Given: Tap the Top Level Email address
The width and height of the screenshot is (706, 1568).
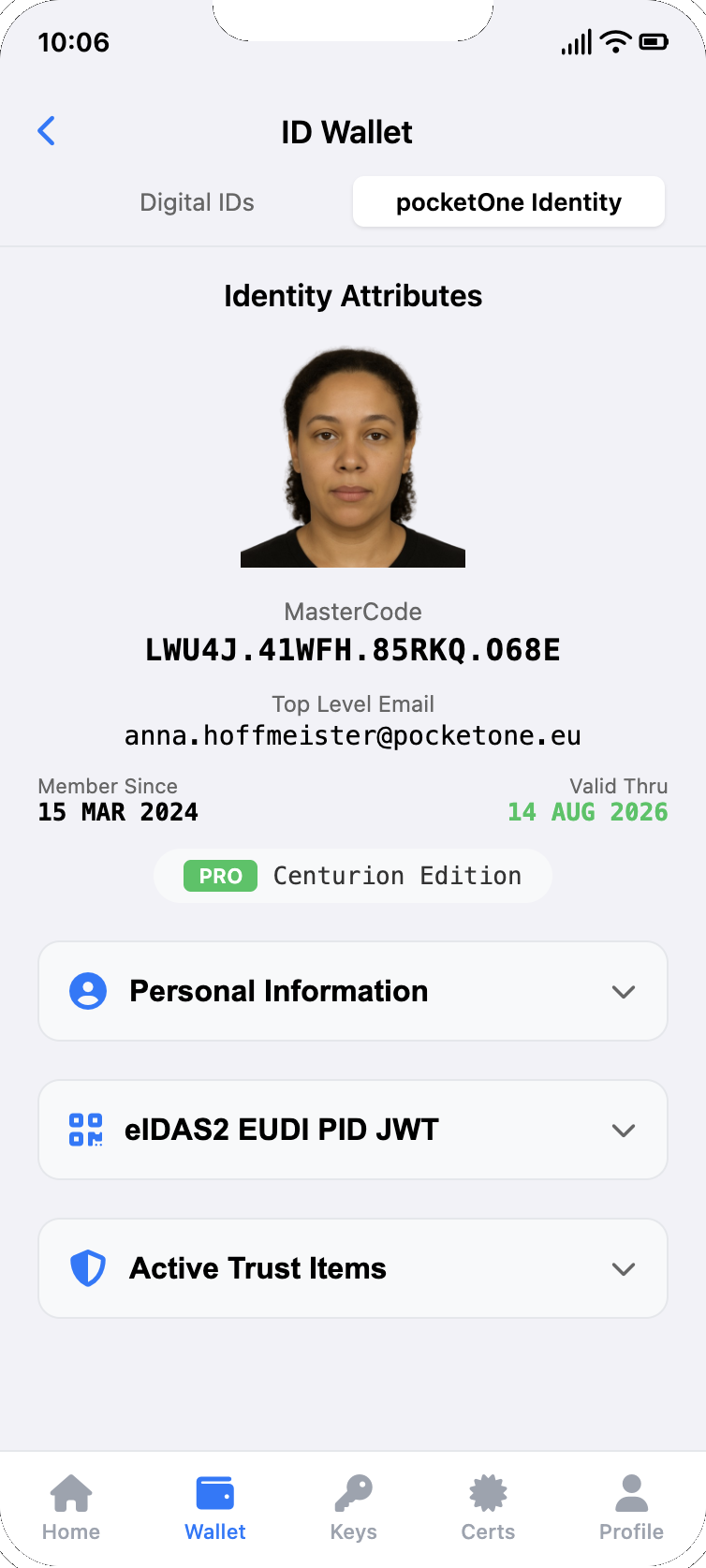Looking at the screenshot, I should (352, 735).
